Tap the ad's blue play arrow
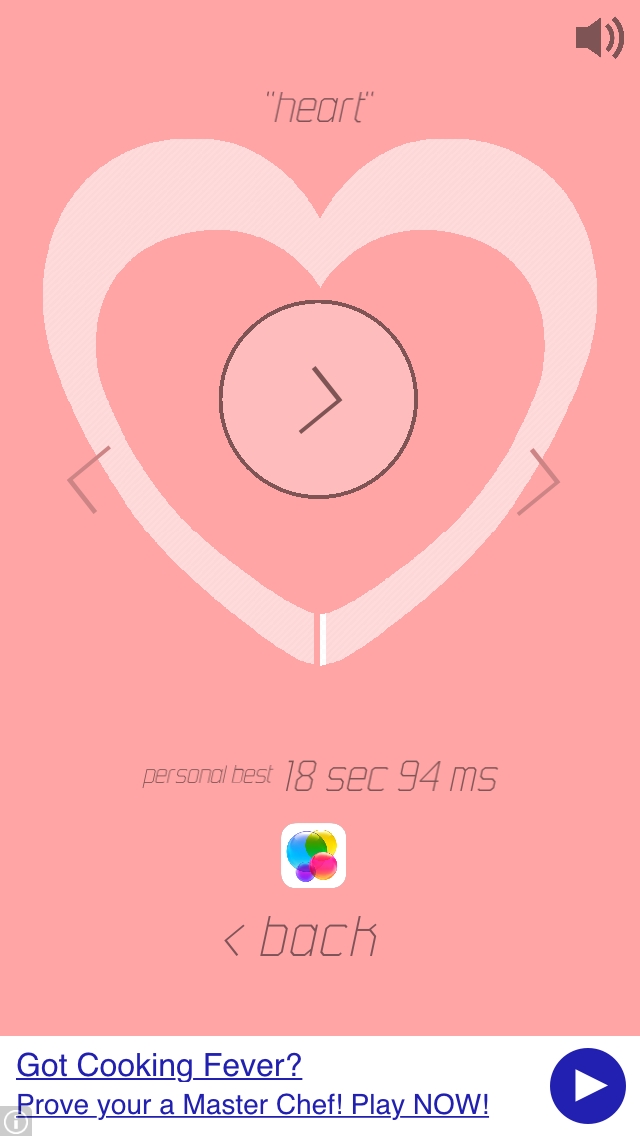Image resolution: width=640 pixels, height=1136 pixels. pos(588,1086)
